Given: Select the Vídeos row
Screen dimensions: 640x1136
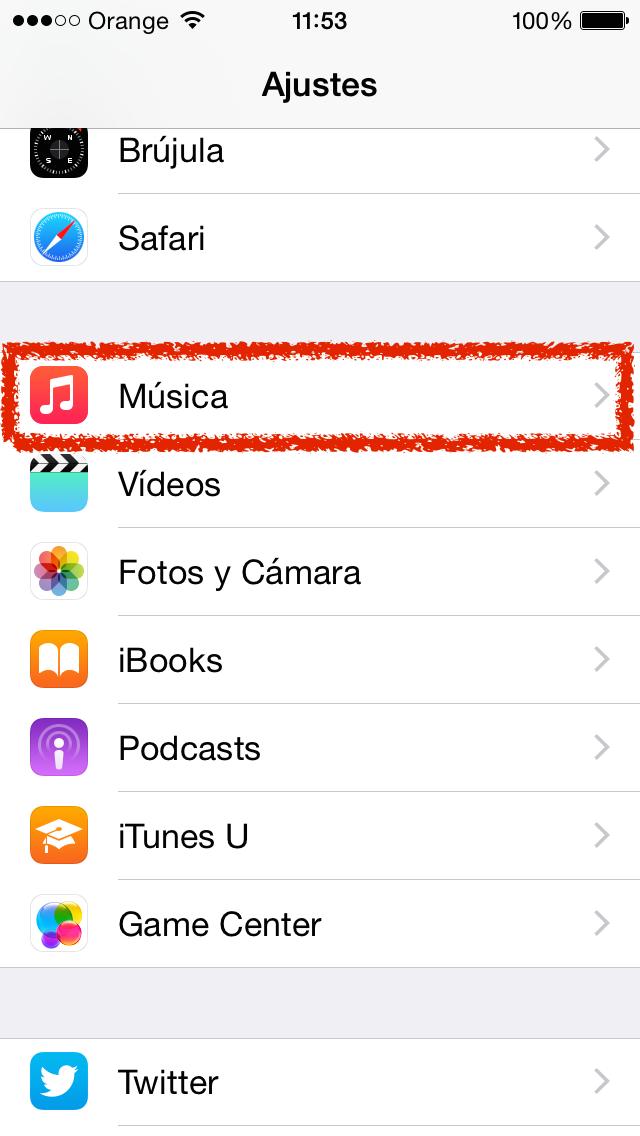Looking at the screenshot, I should tap(320, 485).
